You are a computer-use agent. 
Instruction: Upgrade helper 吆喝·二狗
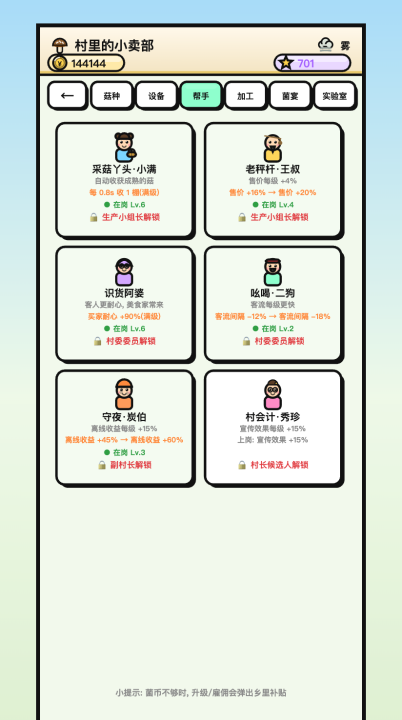click(x=273, y=304)
